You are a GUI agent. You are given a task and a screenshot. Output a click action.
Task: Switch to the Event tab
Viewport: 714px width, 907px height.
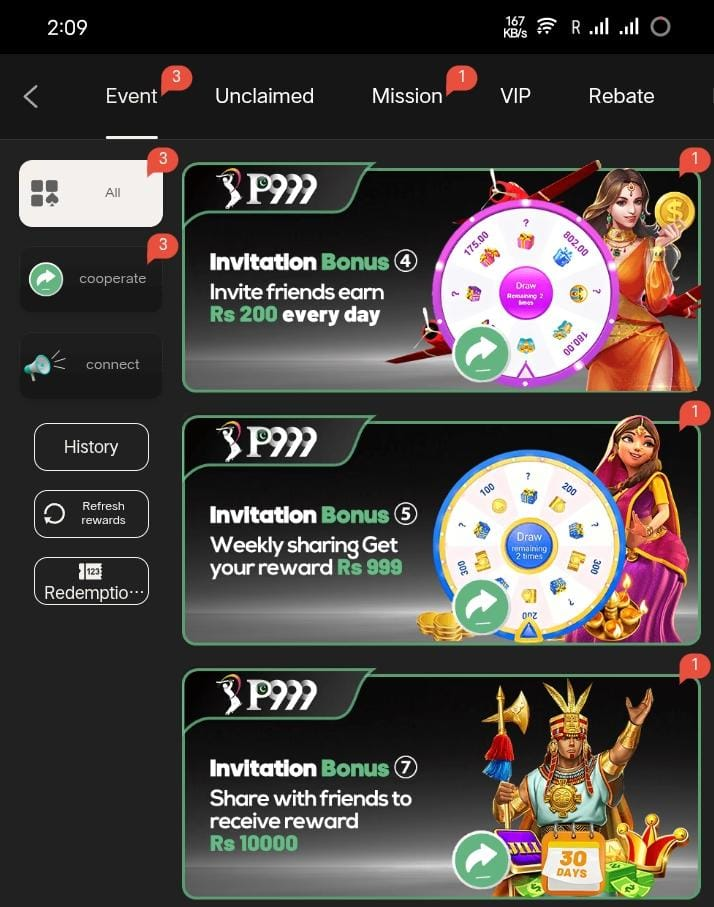pos(131,96)
